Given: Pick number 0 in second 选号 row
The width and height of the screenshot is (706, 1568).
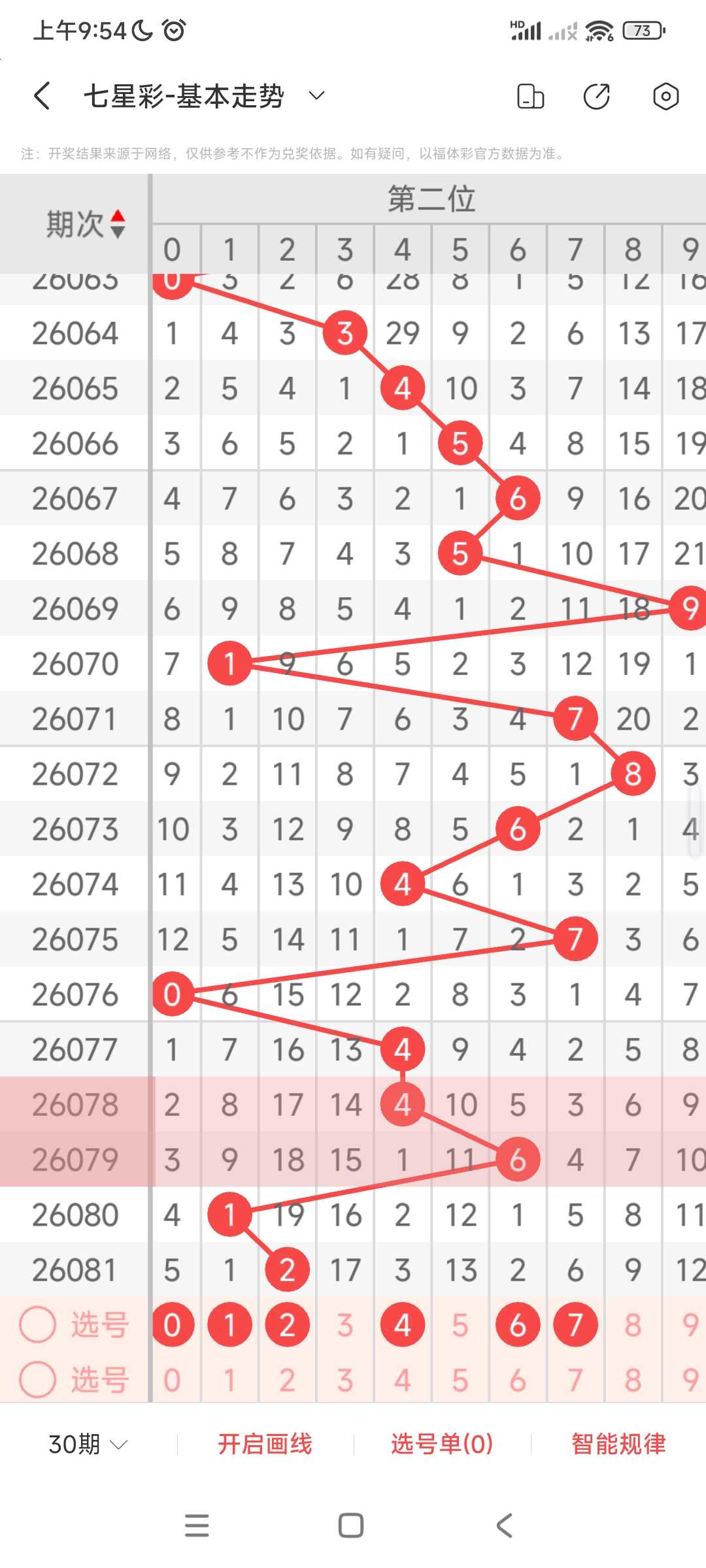Looking at the screenshot, I should pyautogui.click(x=172, y=1380).
